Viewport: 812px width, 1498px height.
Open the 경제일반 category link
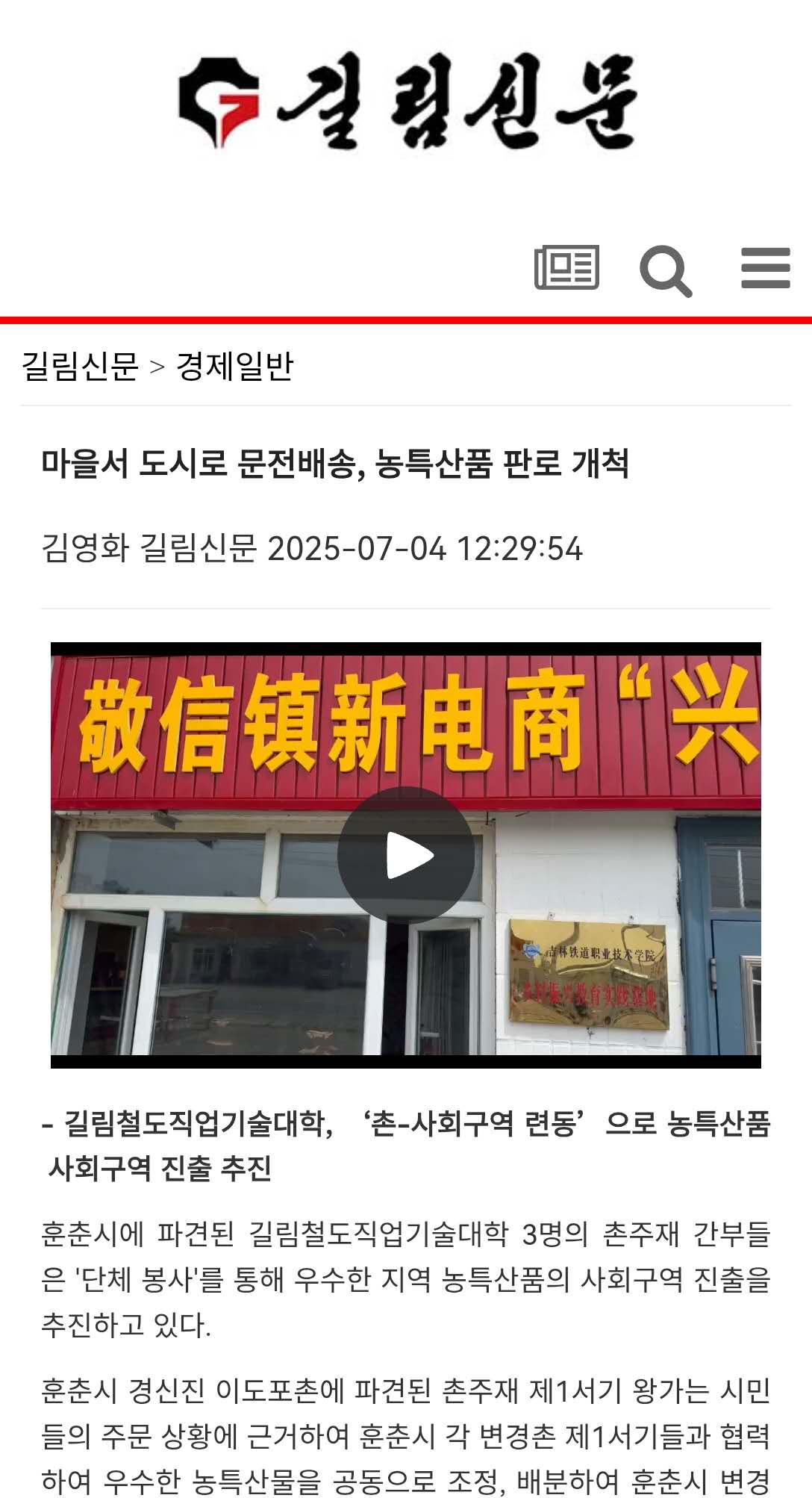(234, 367)
